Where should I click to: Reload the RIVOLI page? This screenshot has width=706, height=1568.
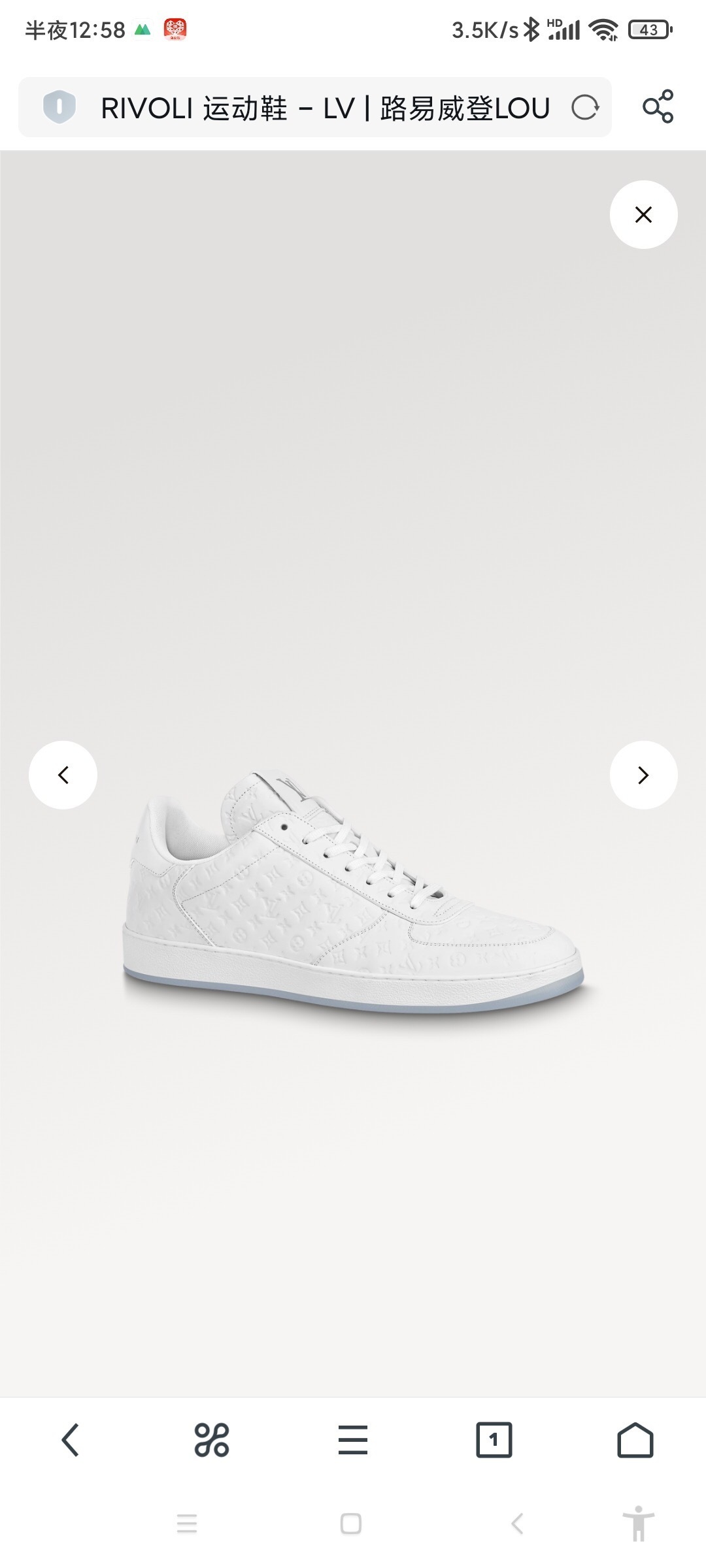(584, 108)
